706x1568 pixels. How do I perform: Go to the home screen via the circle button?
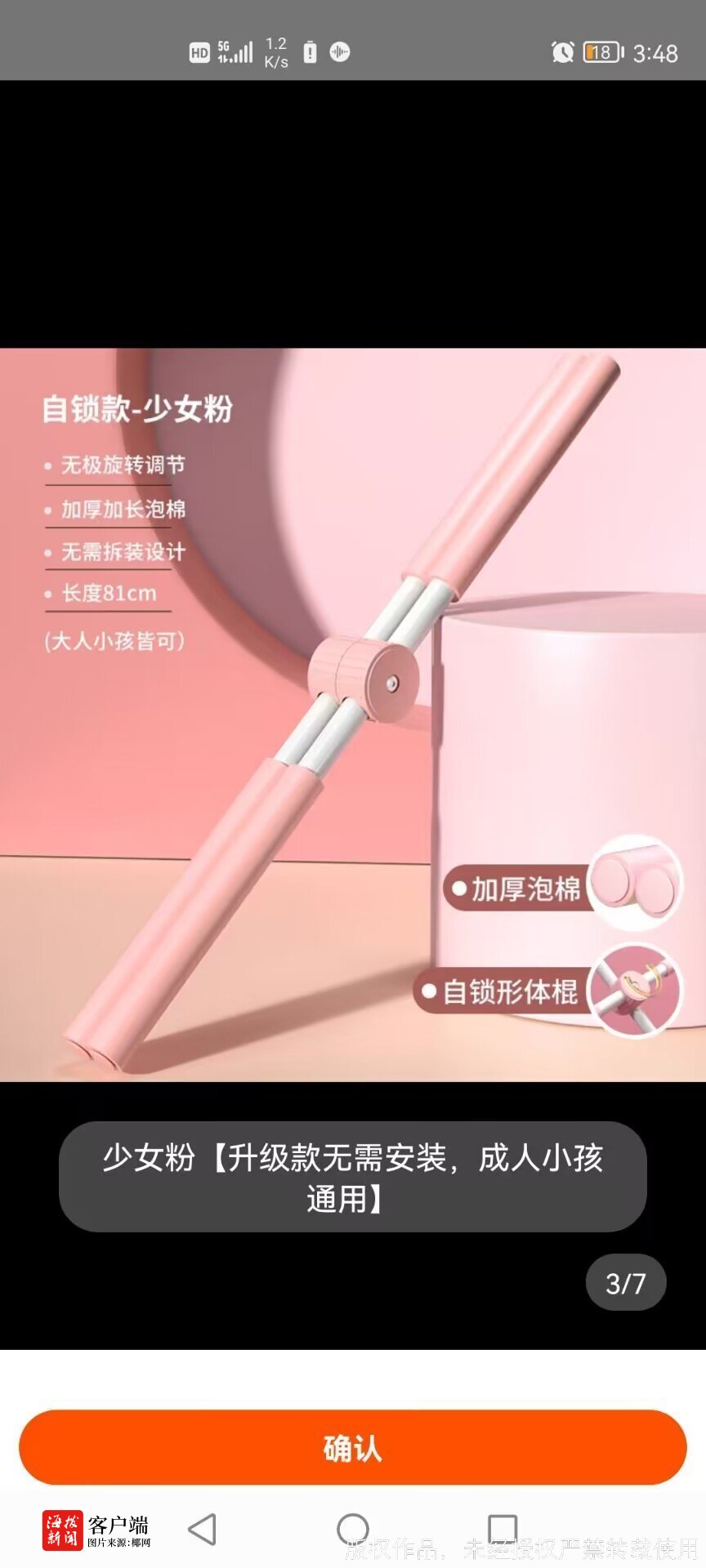click(353, 1529)
